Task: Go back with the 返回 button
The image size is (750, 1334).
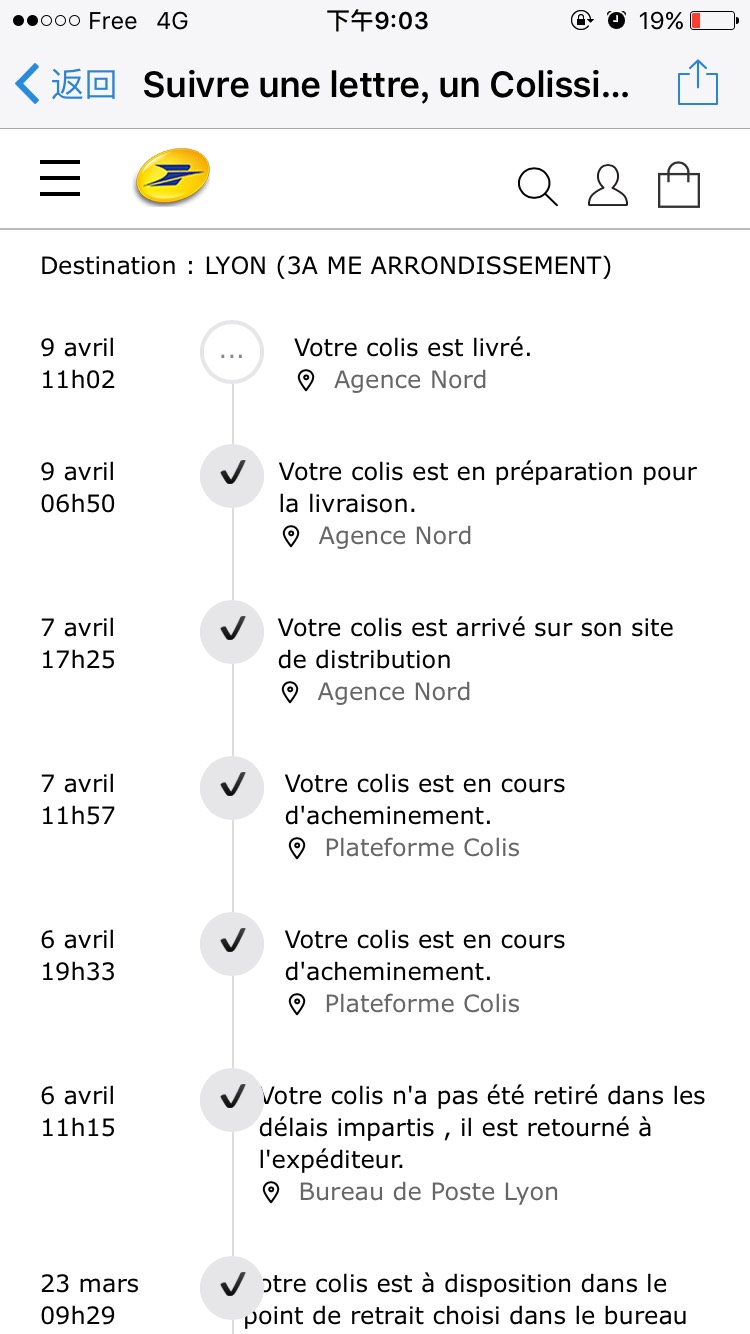Action: pos(66,84)
